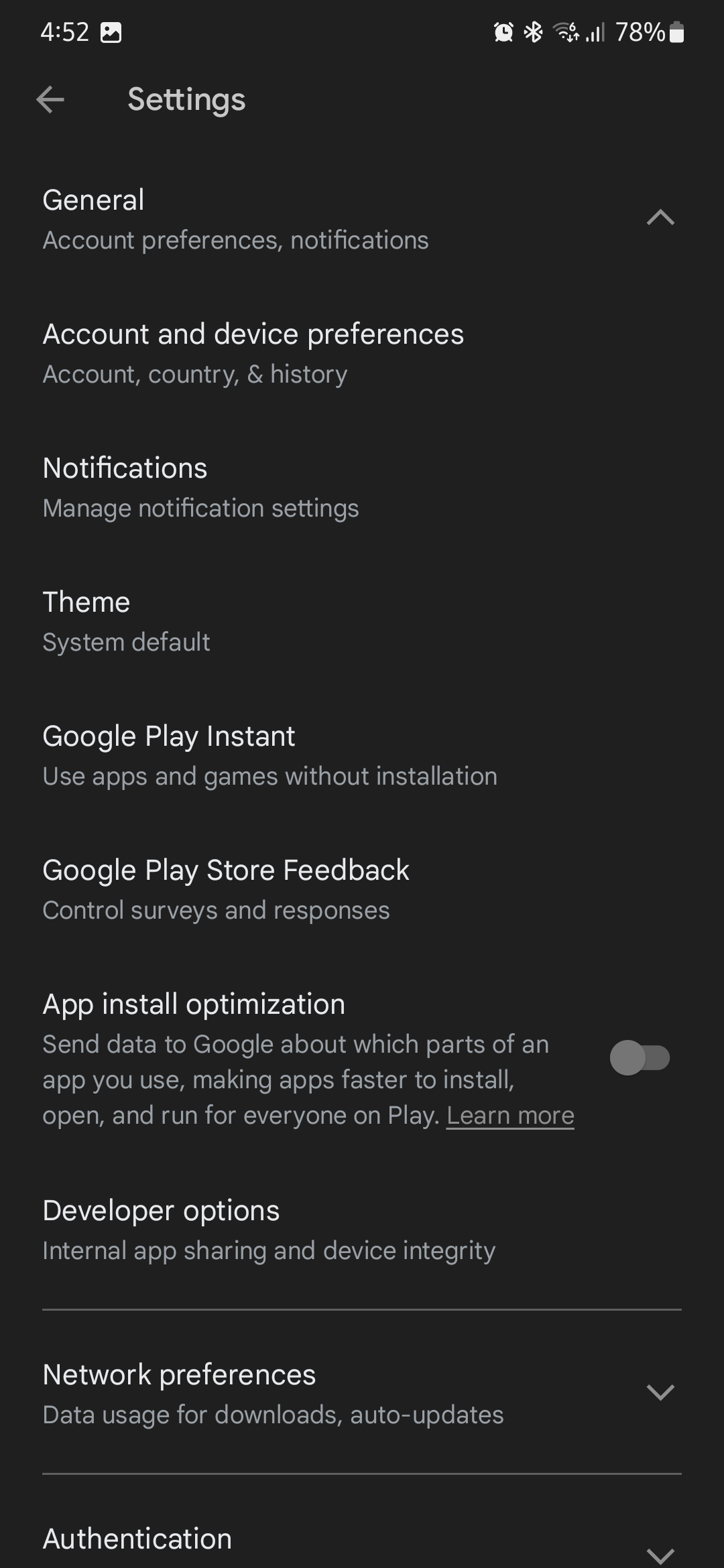Enable App install optimization switch

point(640,1058)
